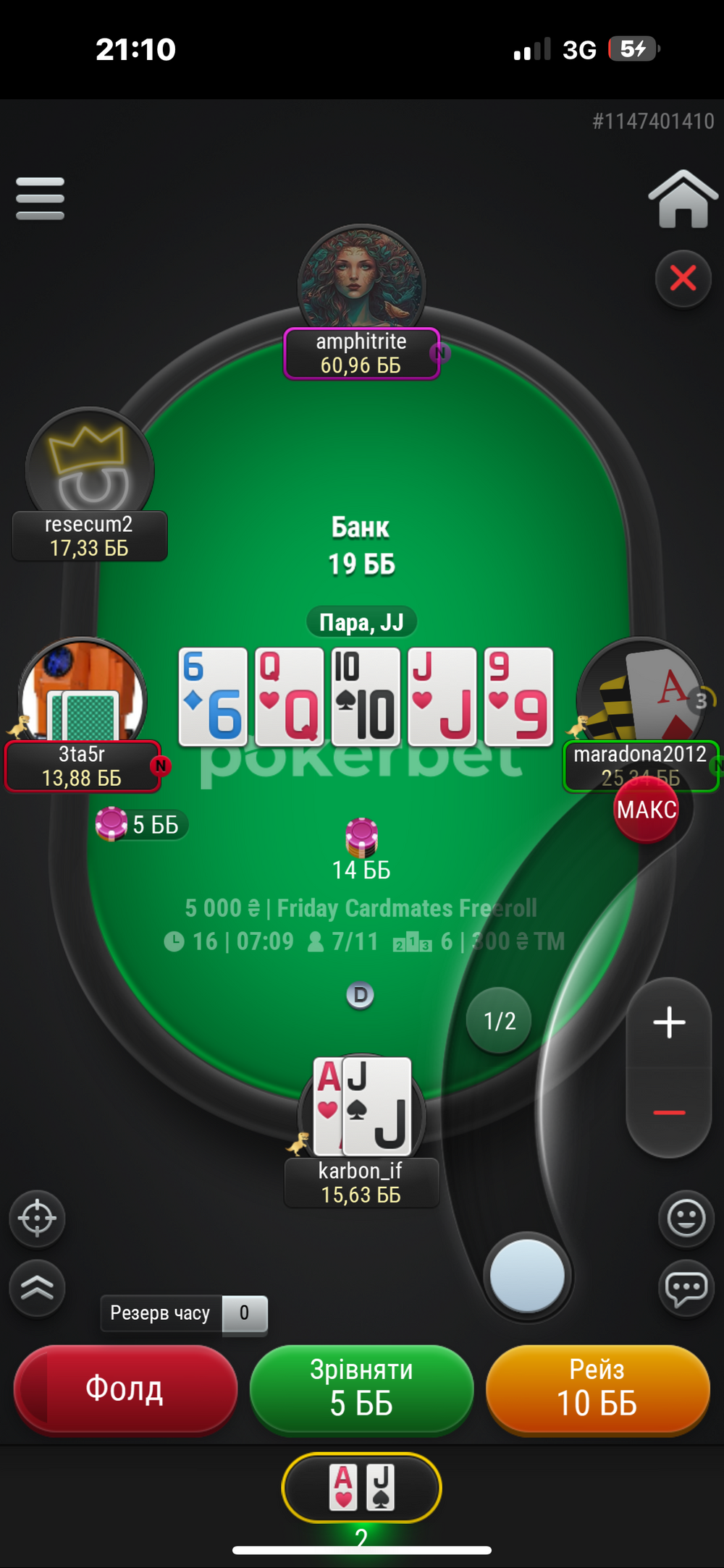Image resolution: width=724 pixels, height=1568 pixels.
Task: Select the A J table switcher
Action: [x=361, y=1487]
